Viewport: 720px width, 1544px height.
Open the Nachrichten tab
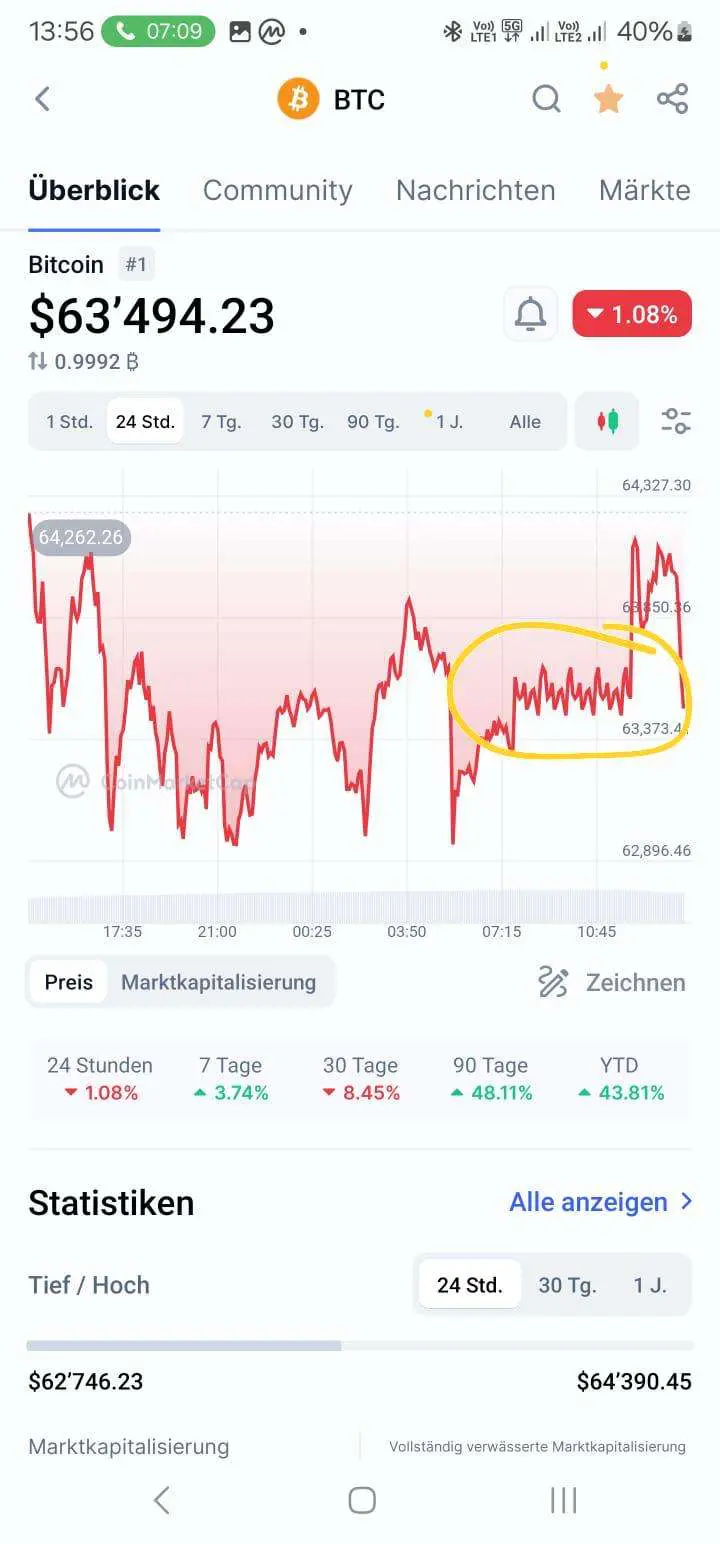point(475,190)
